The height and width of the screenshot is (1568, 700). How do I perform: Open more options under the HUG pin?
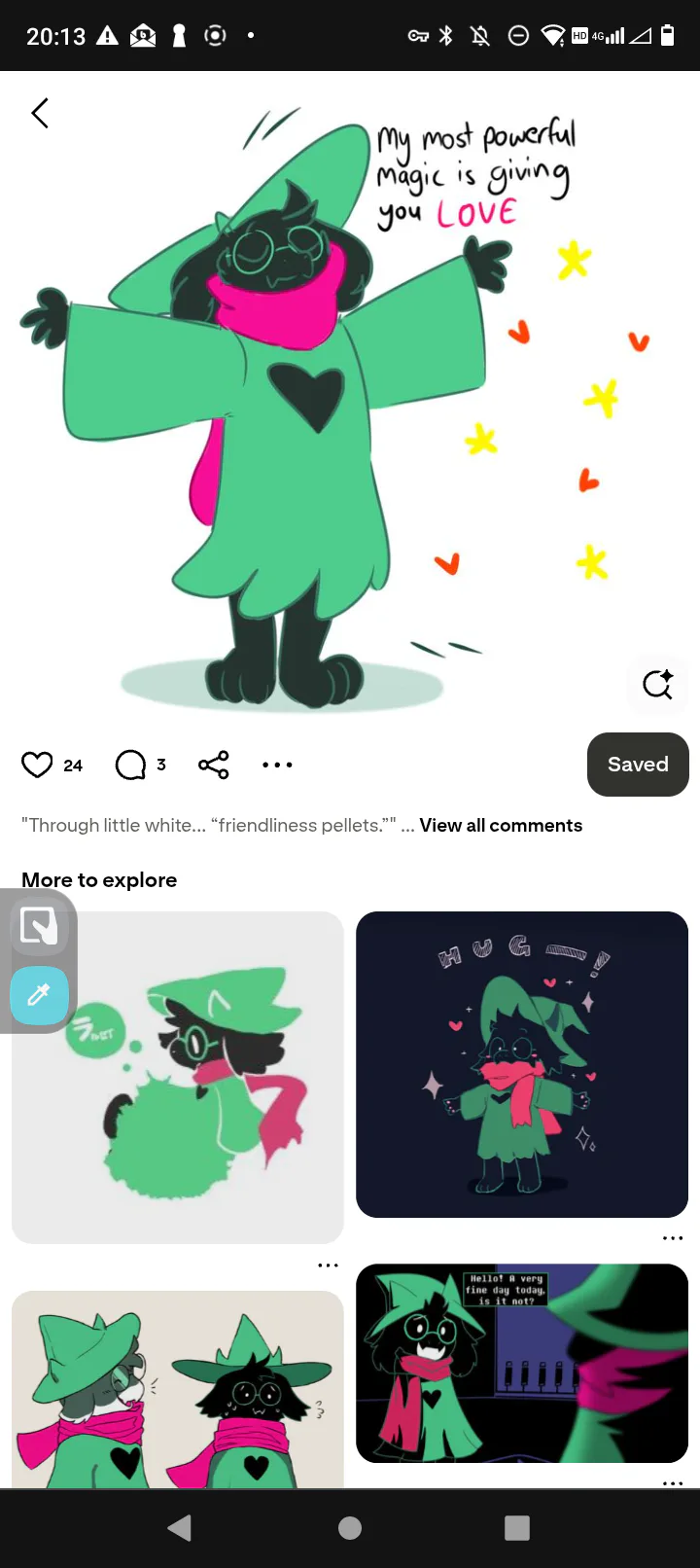point(673,1238)
